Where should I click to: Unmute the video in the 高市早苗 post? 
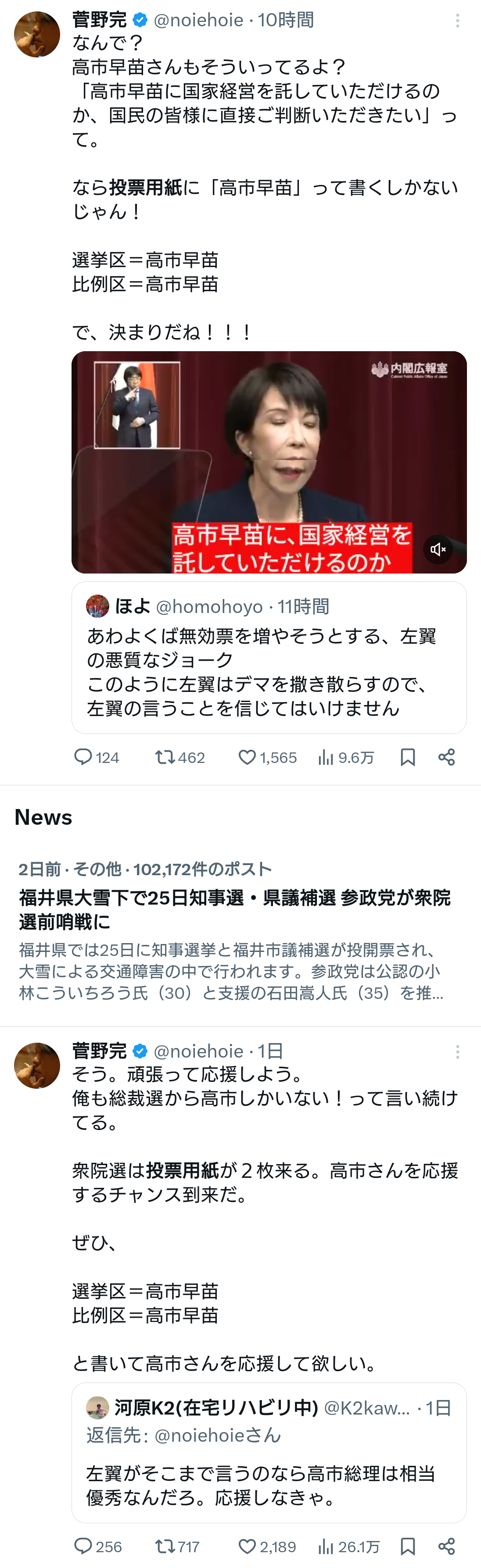click(x=438, y=550)
